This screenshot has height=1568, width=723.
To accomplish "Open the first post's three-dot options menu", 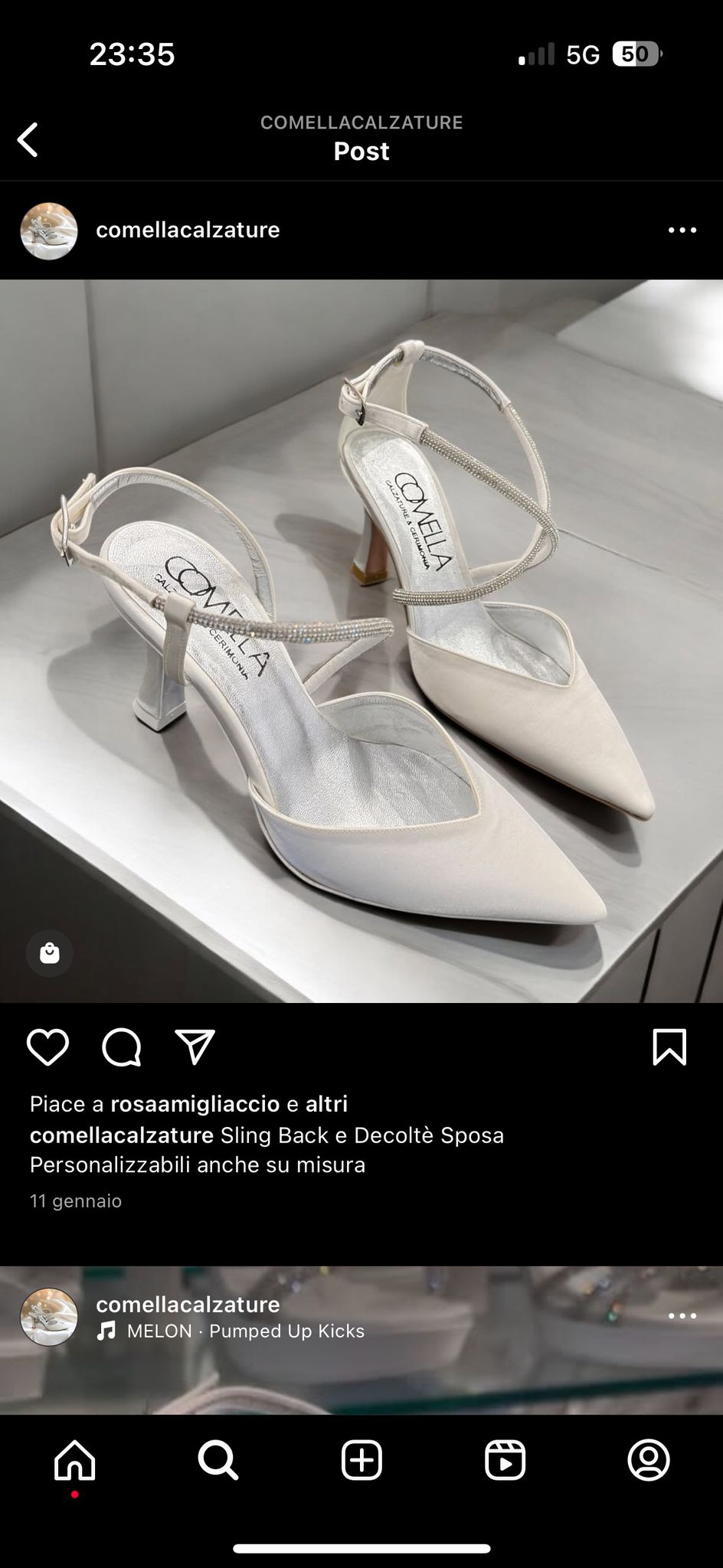I will pos(682,230).
